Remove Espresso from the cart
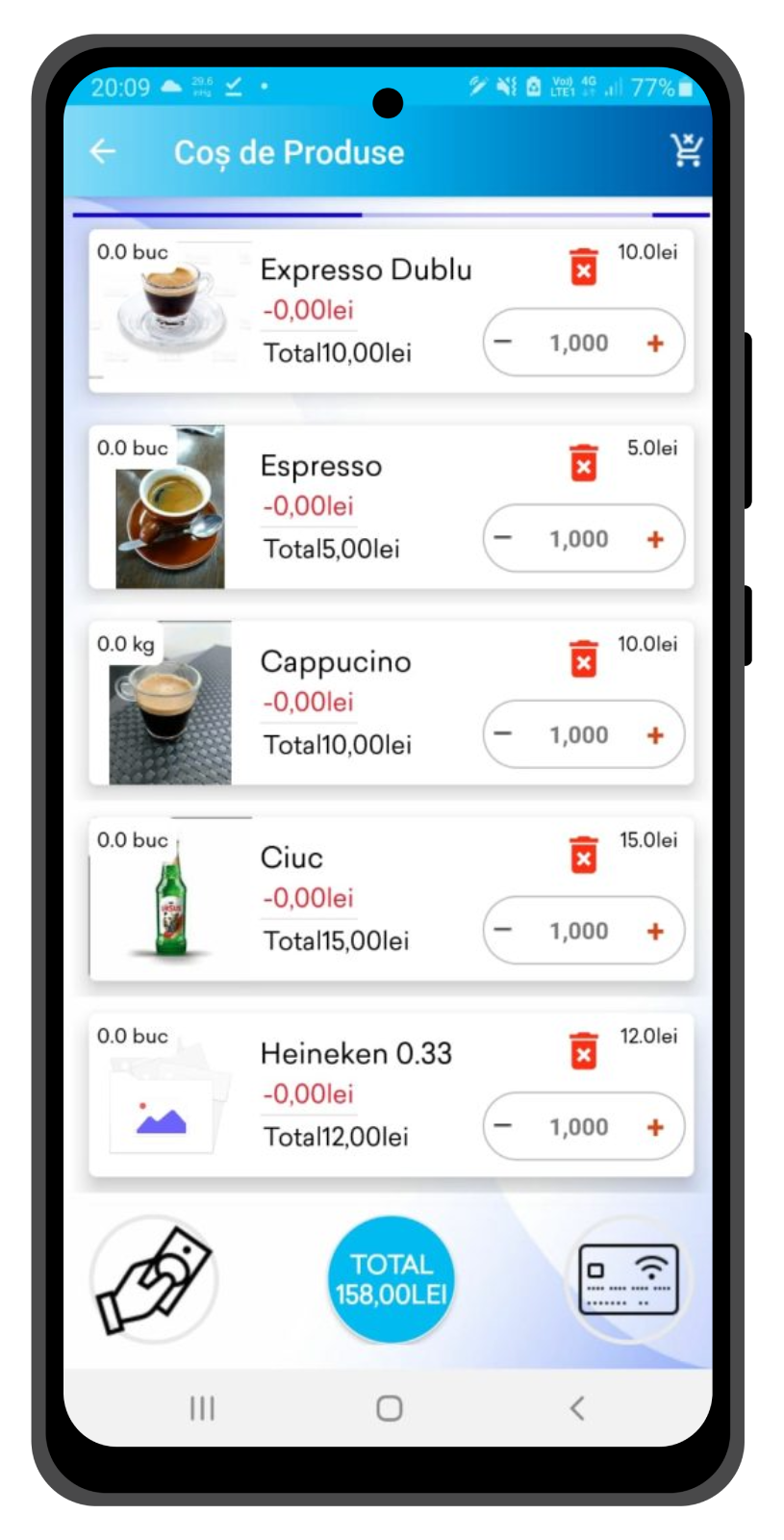 (x=583, y=464)
